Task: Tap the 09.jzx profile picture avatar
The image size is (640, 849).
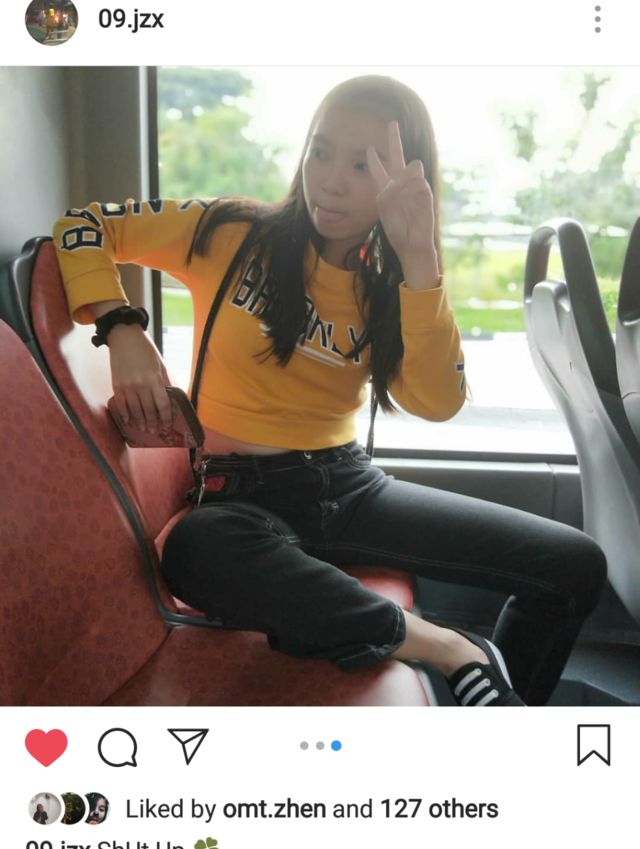Action: pyautogui.click(x=51, y=20)
